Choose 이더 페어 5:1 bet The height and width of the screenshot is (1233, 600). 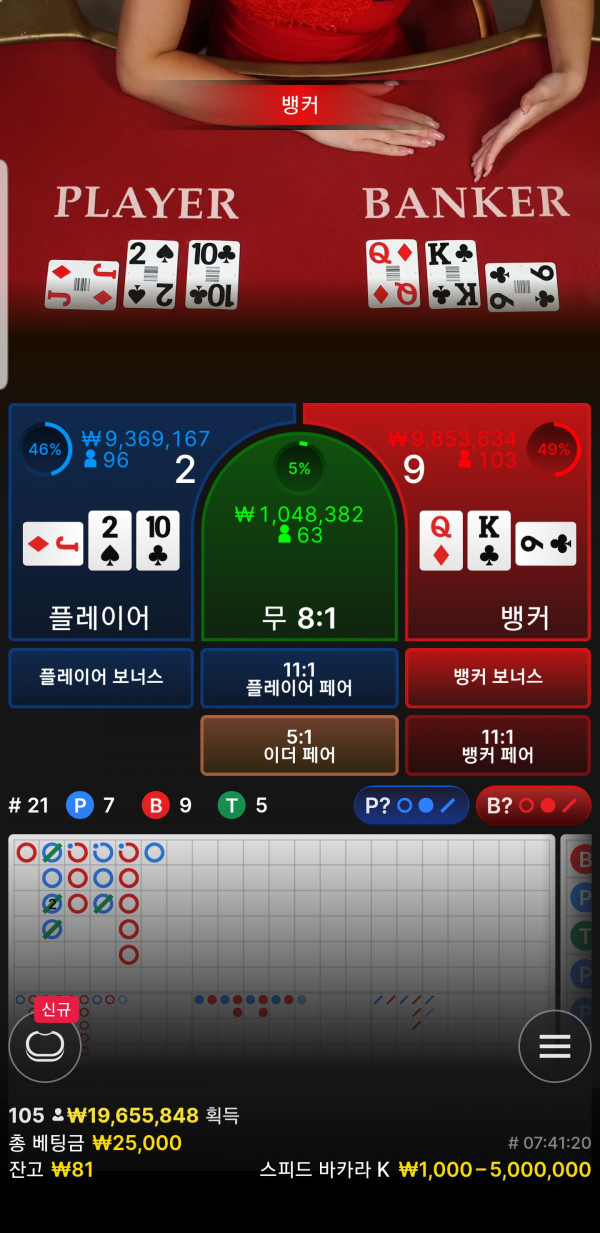(x=299, y=745)
